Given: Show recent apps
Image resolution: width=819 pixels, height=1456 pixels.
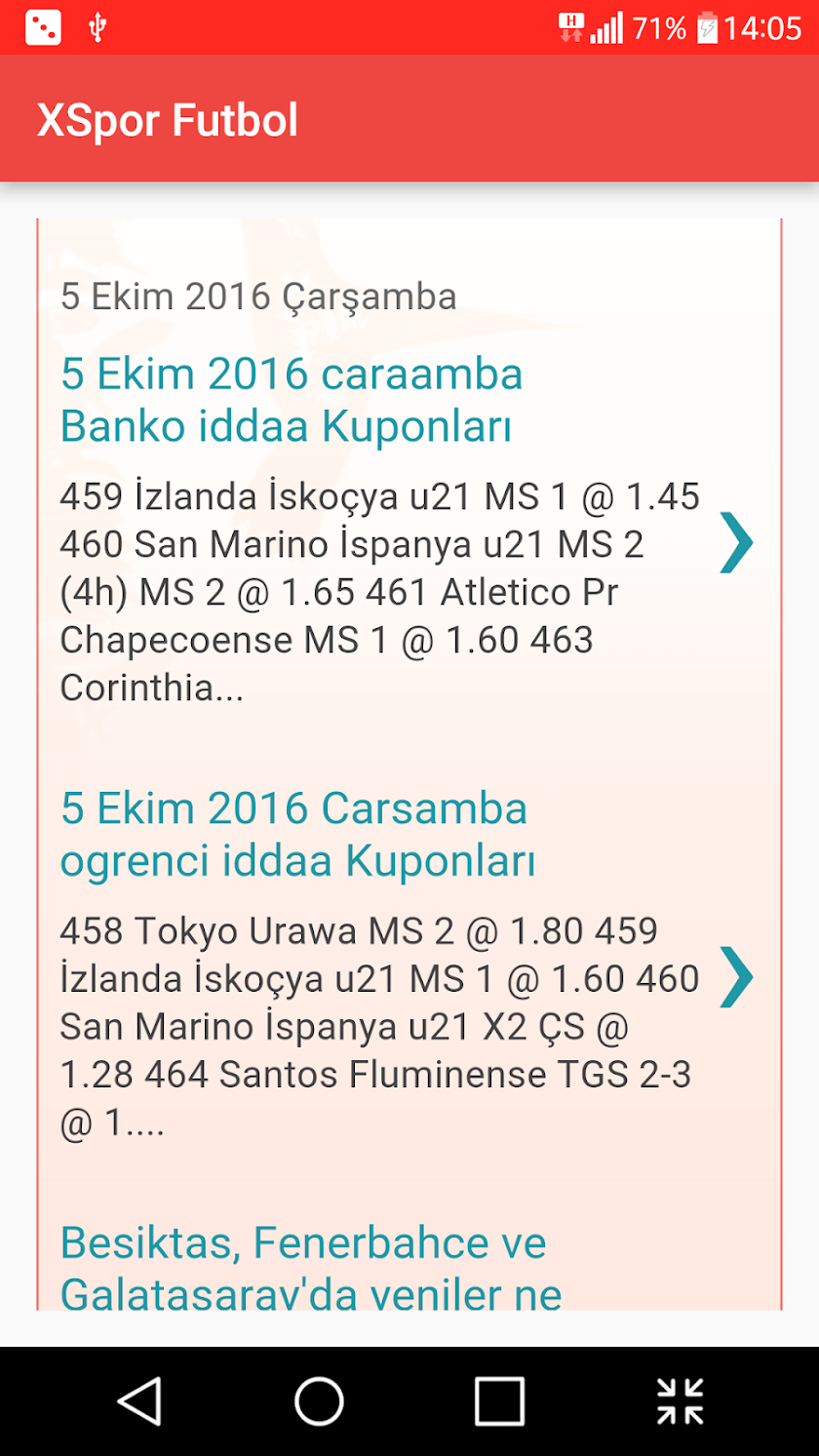Looking at the screenshot, I should click(499, 1401).
